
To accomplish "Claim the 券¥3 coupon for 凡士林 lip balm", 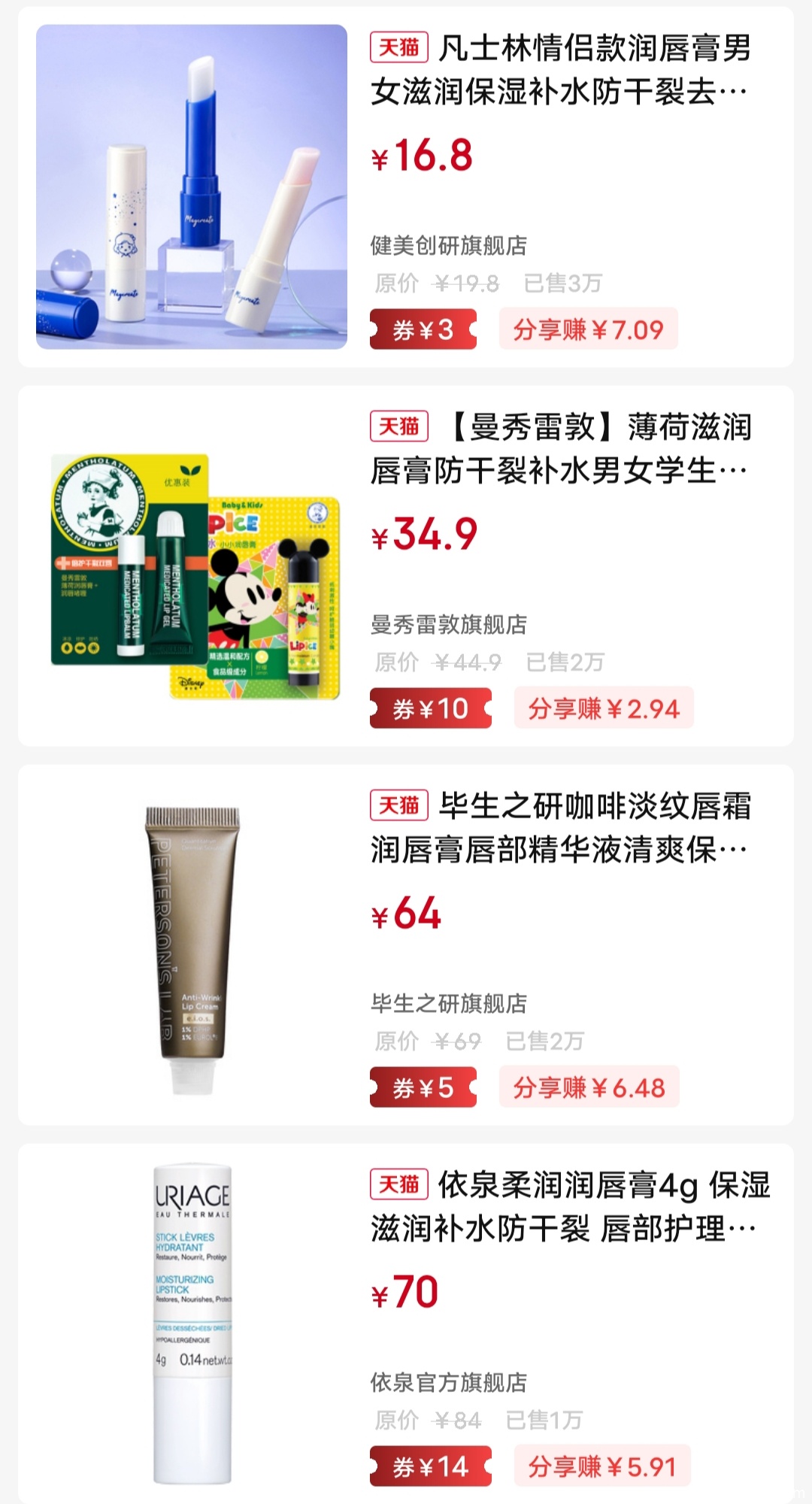I will pos(423,329).
